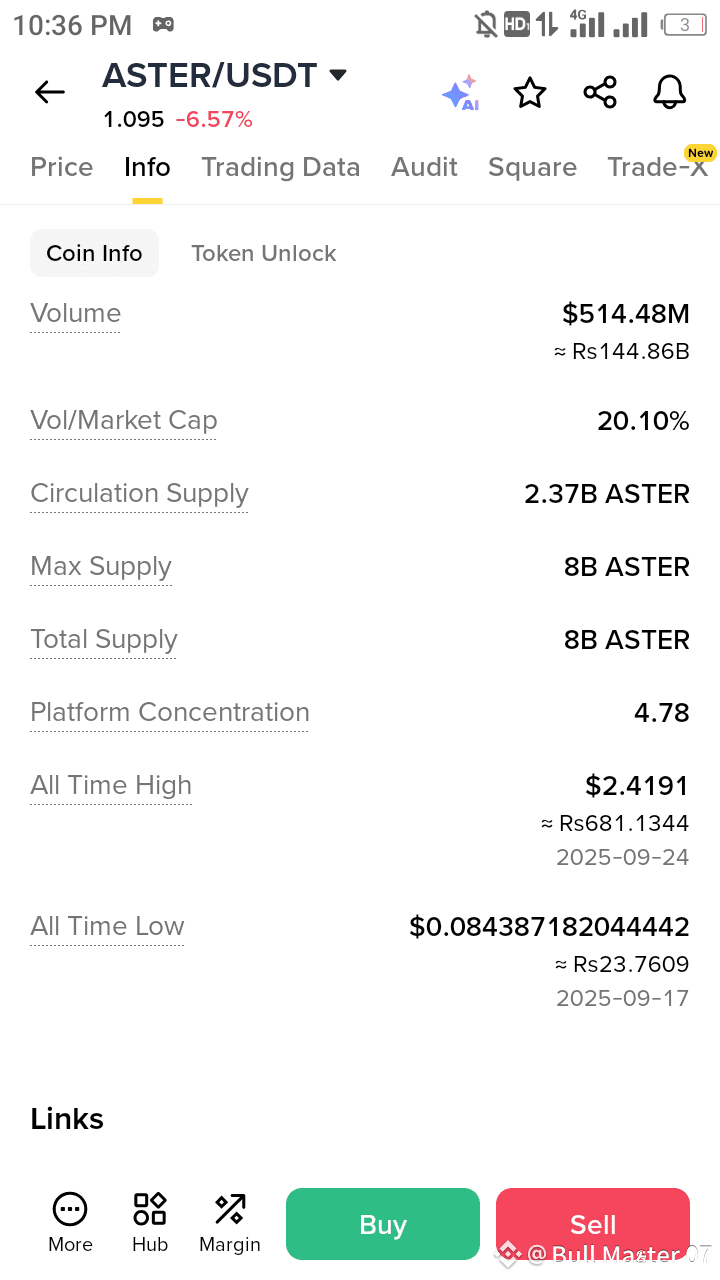
Task: Open Margin trading
Action: [230, 1223]
